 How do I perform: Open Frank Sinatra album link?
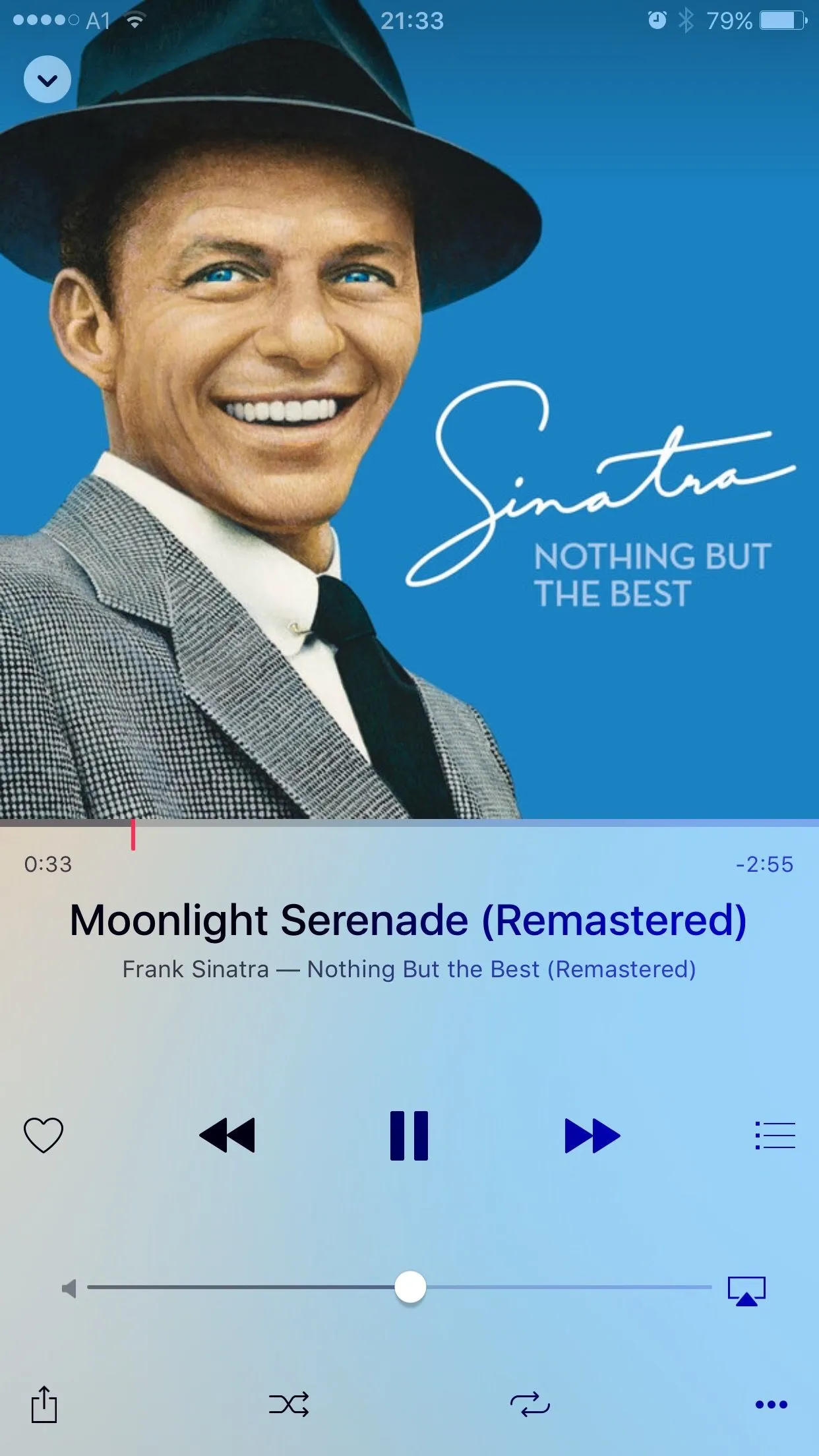point(409,969)
